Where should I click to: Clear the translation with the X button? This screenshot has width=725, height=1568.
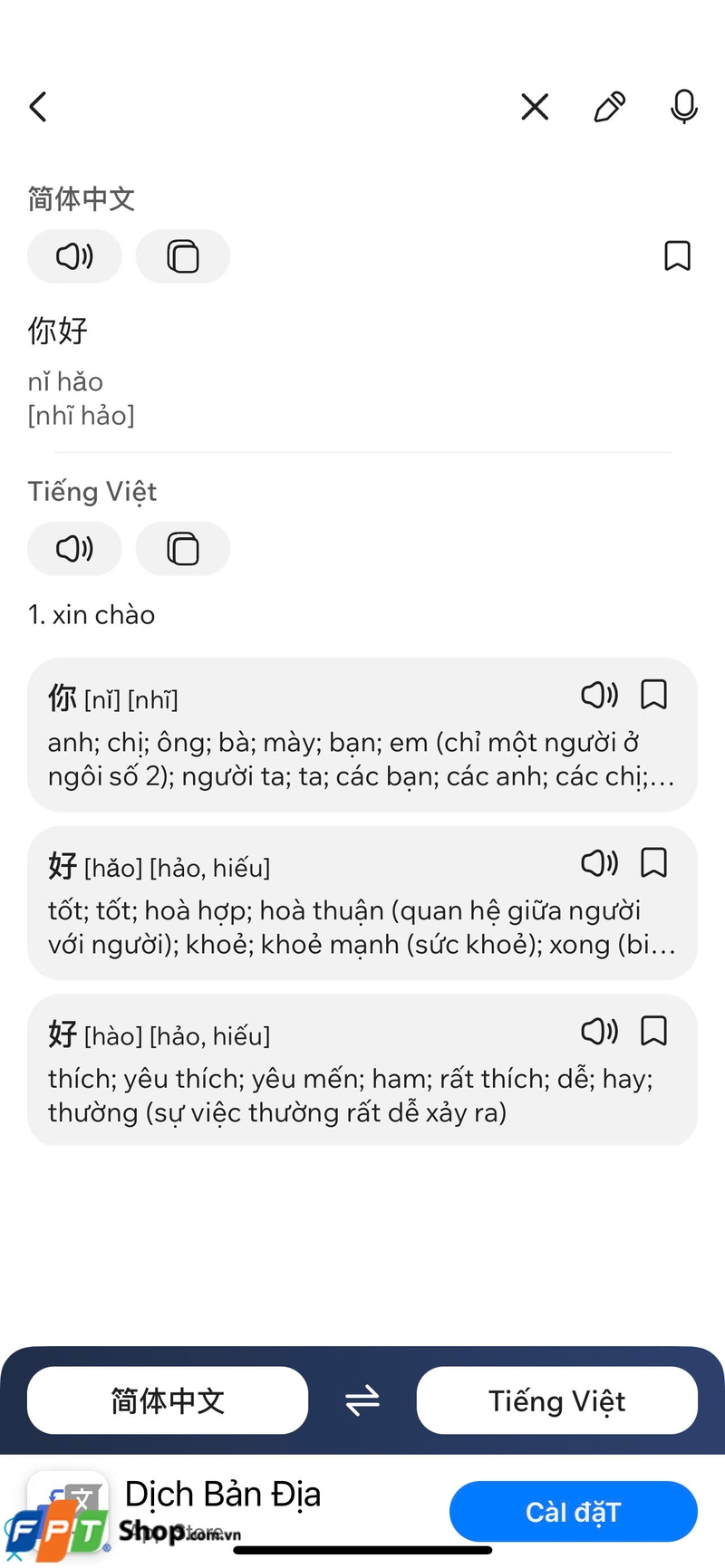click(x=535, y=106)
